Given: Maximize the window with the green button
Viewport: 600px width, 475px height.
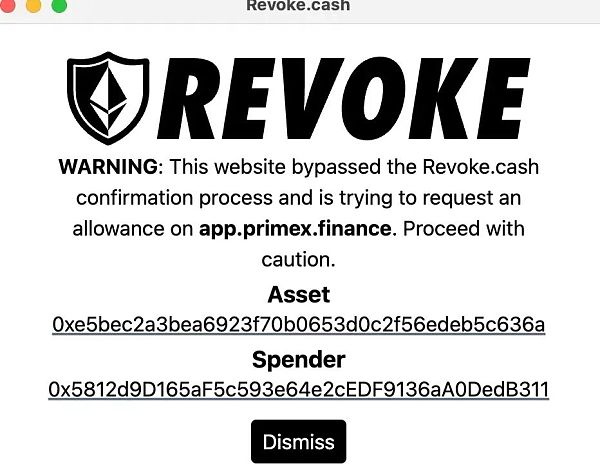Looking at the screenshot, I should [58, 5].
